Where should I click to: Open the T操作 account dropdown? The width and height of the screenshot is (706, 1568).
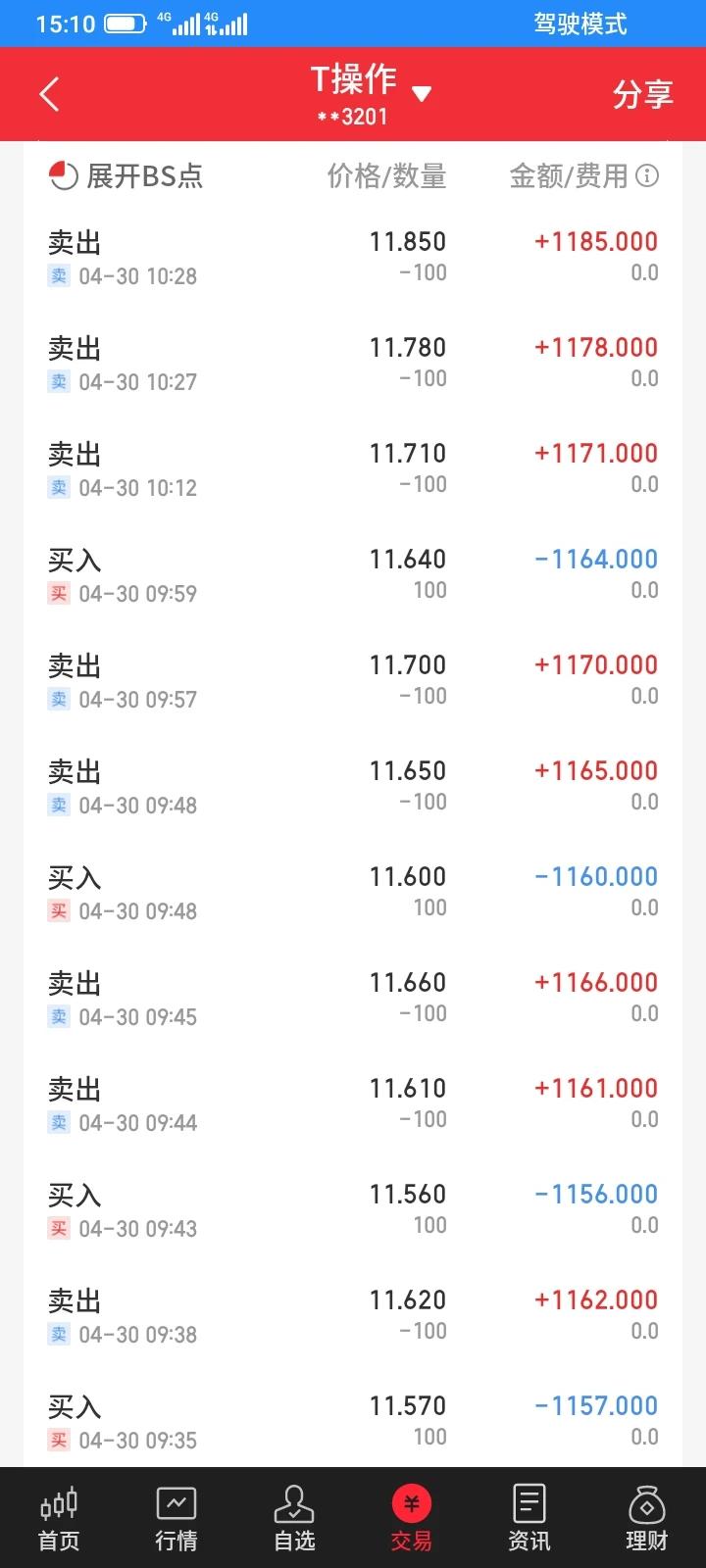click(371, 94)
